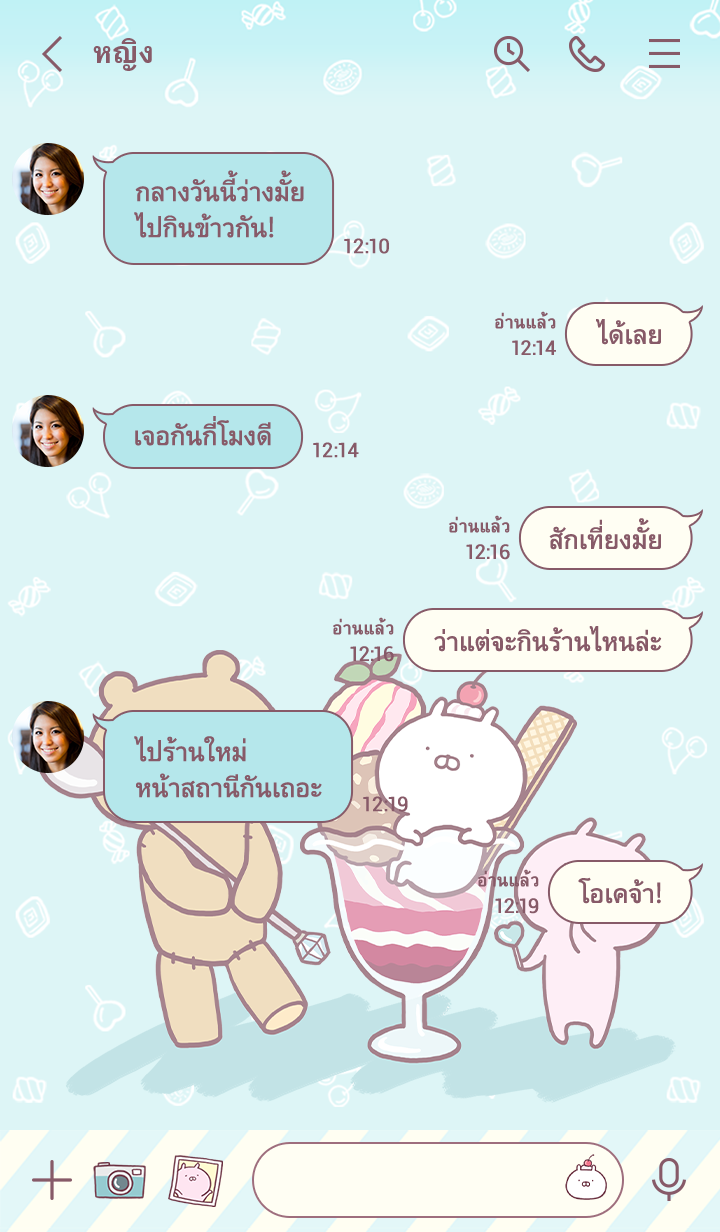View profile photo beside "เจอกันกี่โมงดี" message
The height and width of the screenshot is (1232, 720).
pos(49,431)
